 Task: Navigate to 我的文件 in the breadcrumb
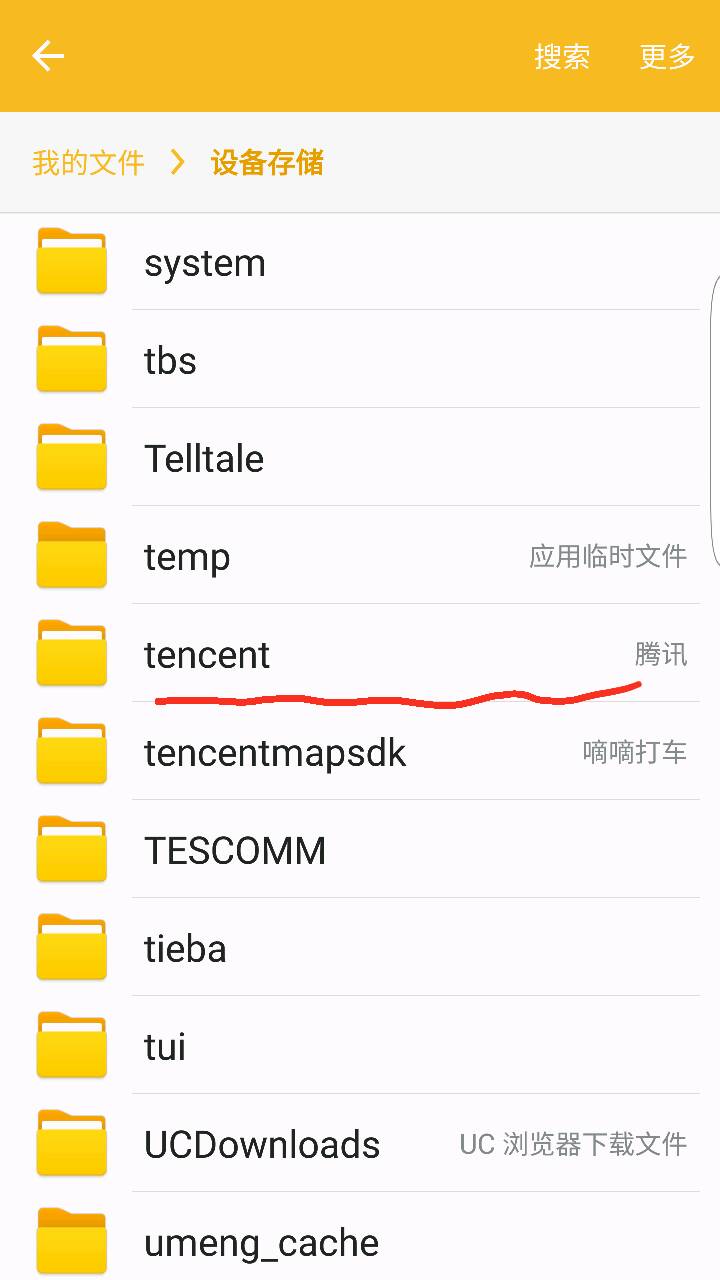[x=88, y=163]
